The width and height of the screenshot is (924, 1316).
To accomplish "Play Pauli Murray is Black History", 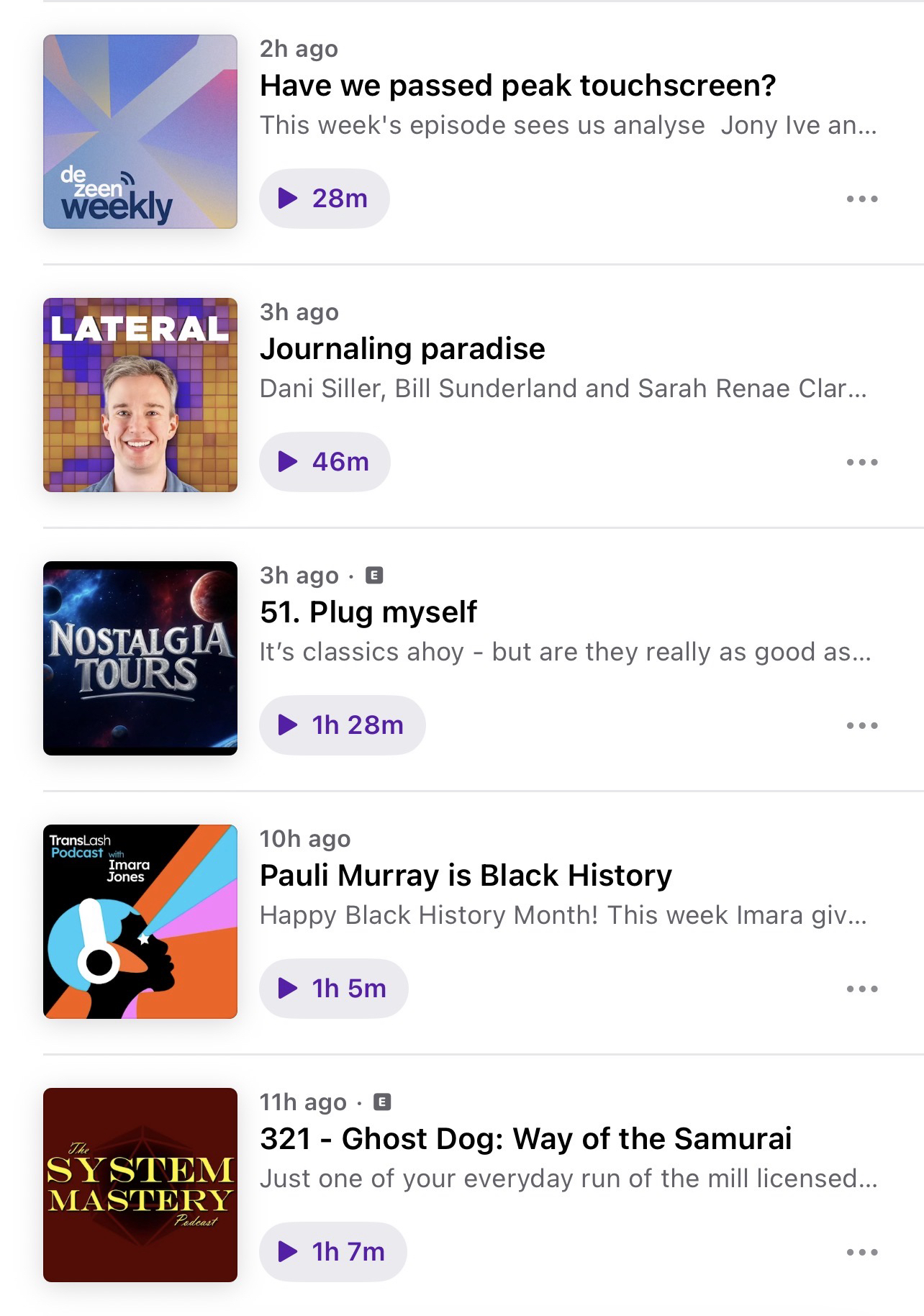I will [x=333, y=989].
